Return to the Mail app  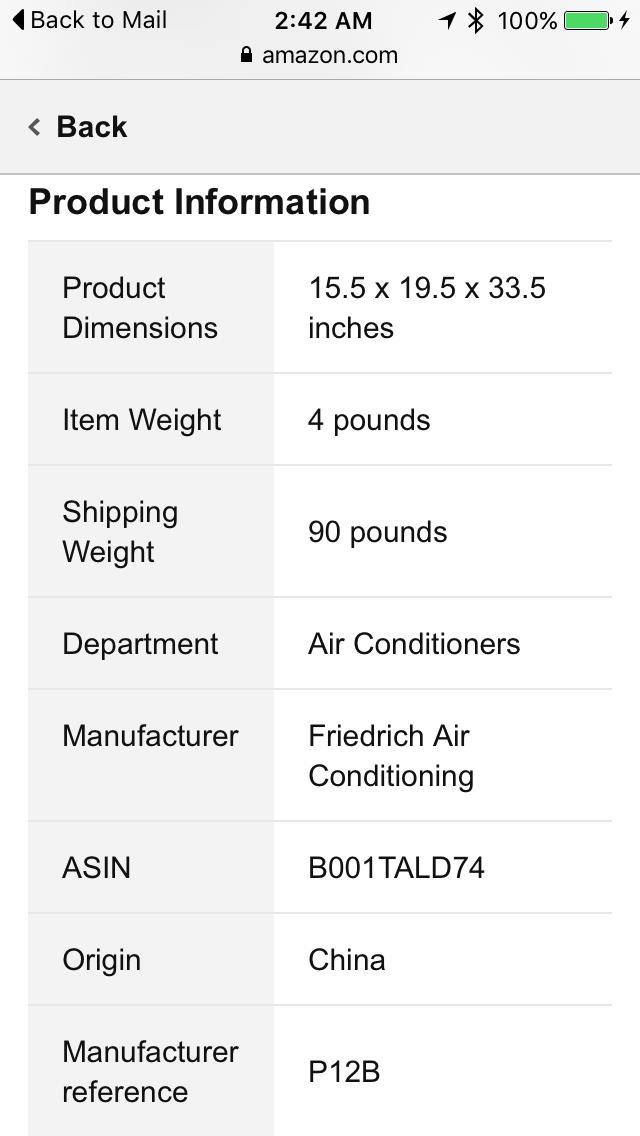pyautogui.click(x=88, y=20)
